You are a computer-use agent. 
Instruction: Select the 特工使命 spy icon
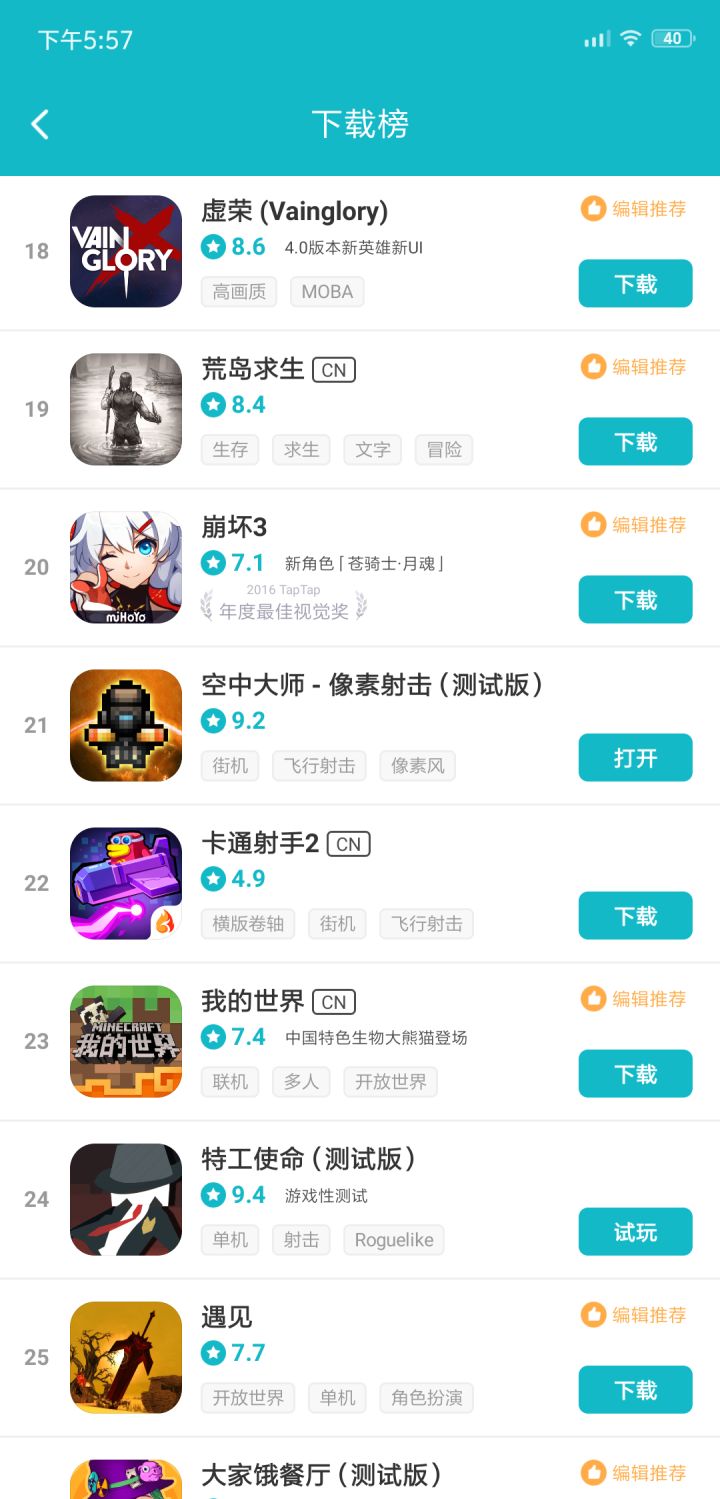click(x=125, y=1199)
